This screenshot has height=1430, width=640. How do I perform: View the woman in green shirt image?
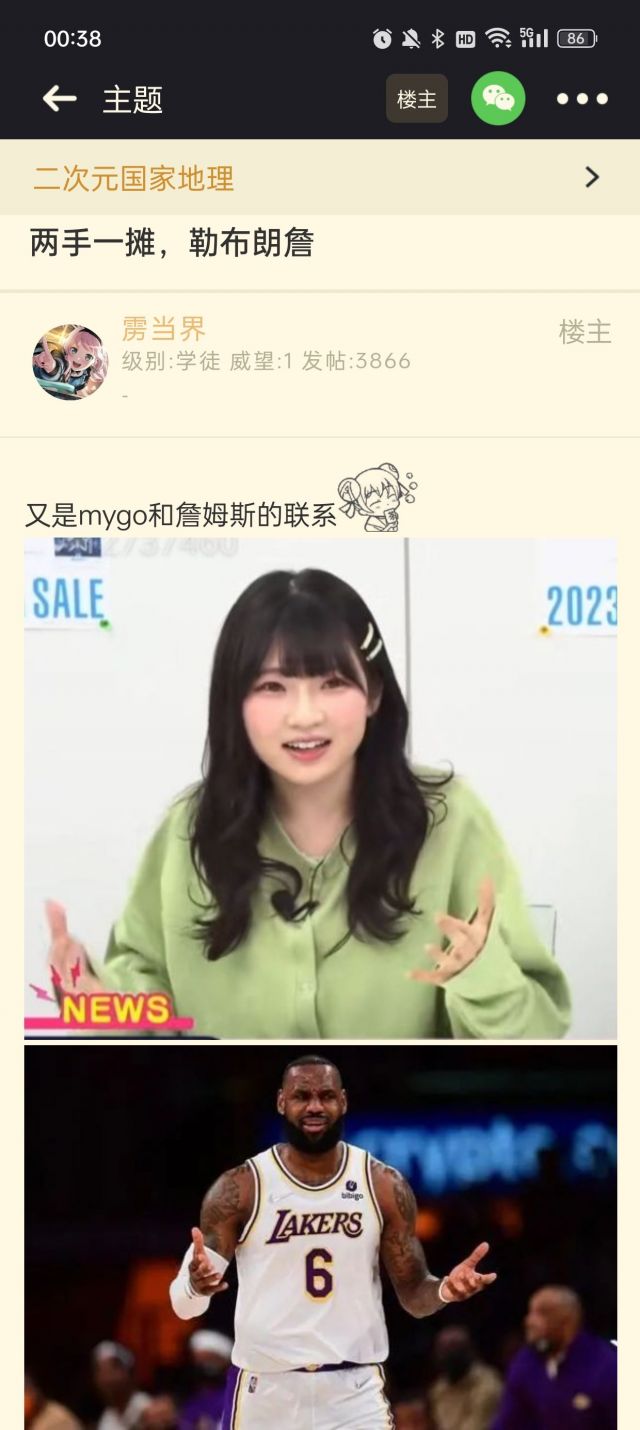[320, 788]
